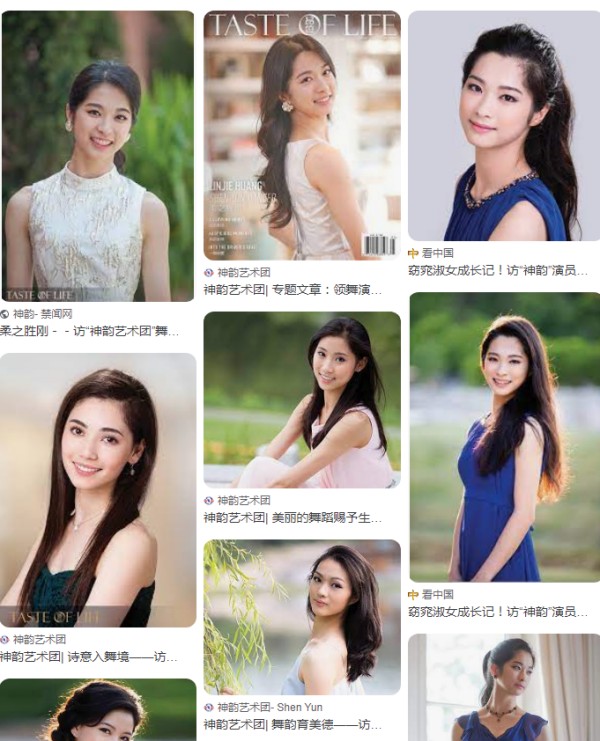Open the Taste of Life magazine cover image
This screenshot has height=741, width=600.
tap(302, 135)
